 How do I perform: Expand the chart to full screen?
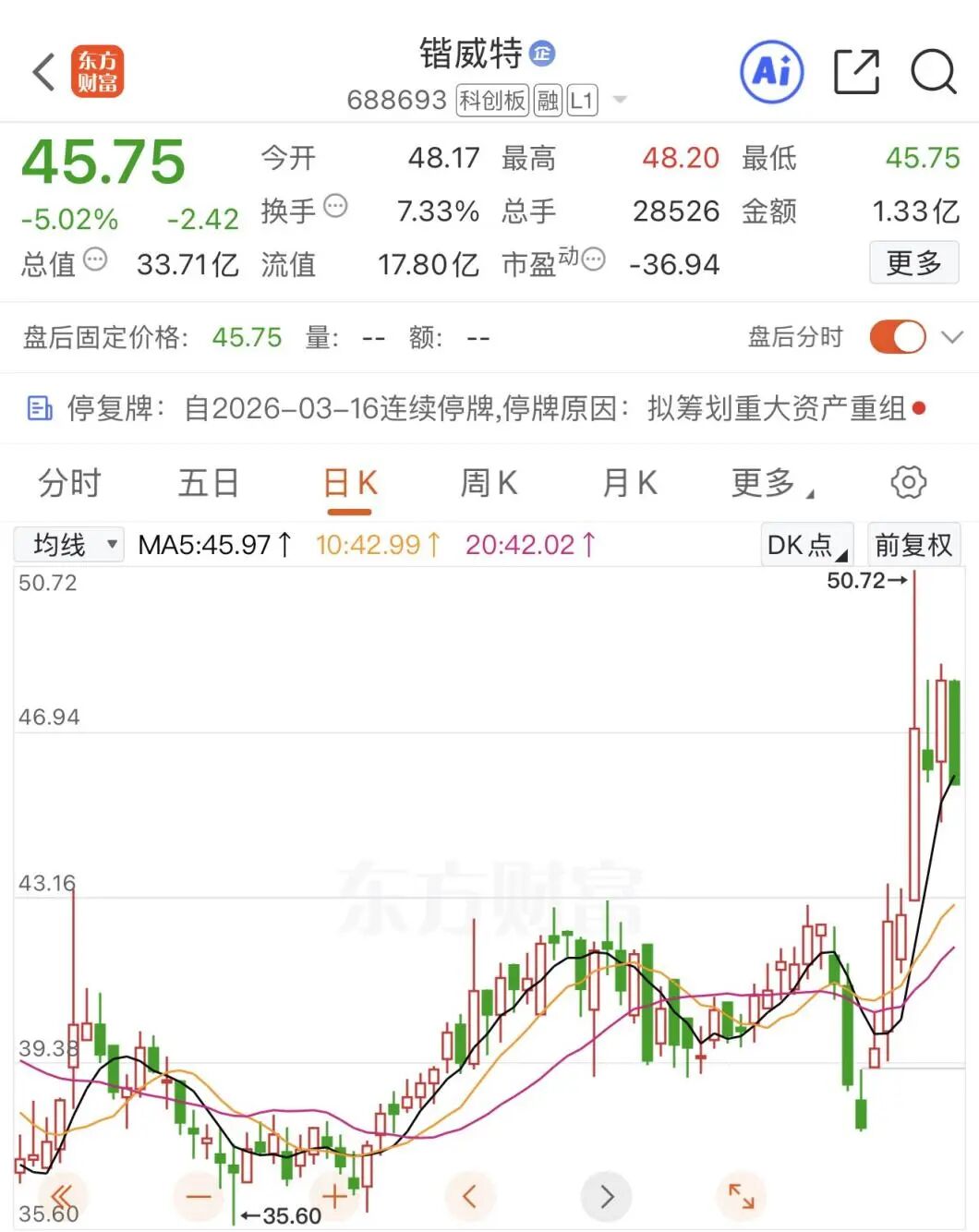741,1196
